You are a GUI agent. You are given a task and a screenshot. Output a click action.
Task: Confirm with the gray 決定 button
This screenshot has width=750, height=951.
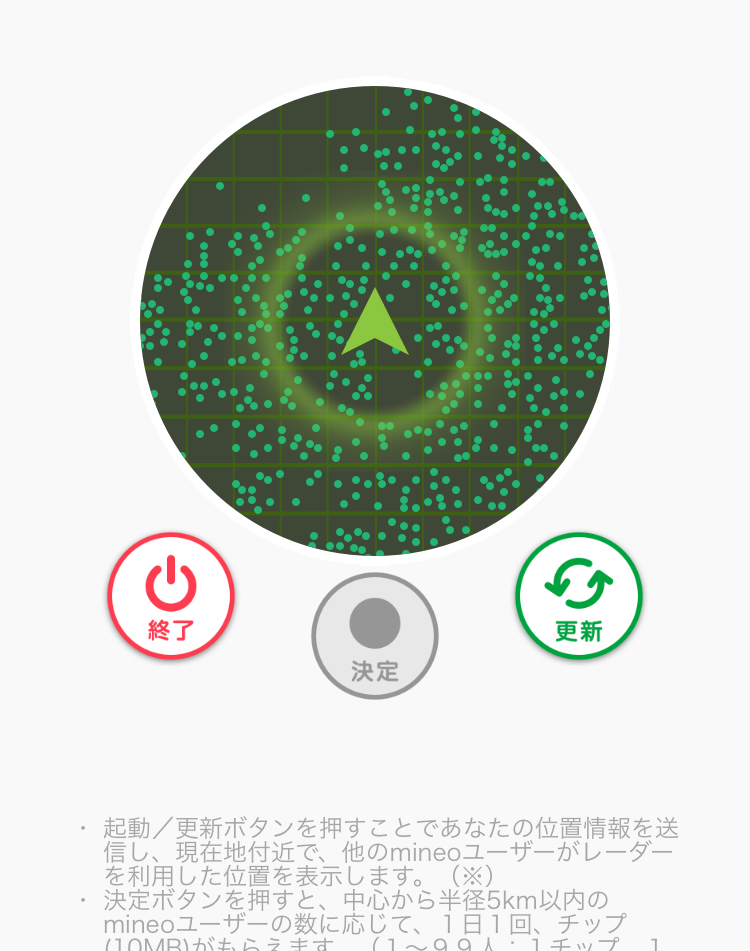(x=375, y=635)
